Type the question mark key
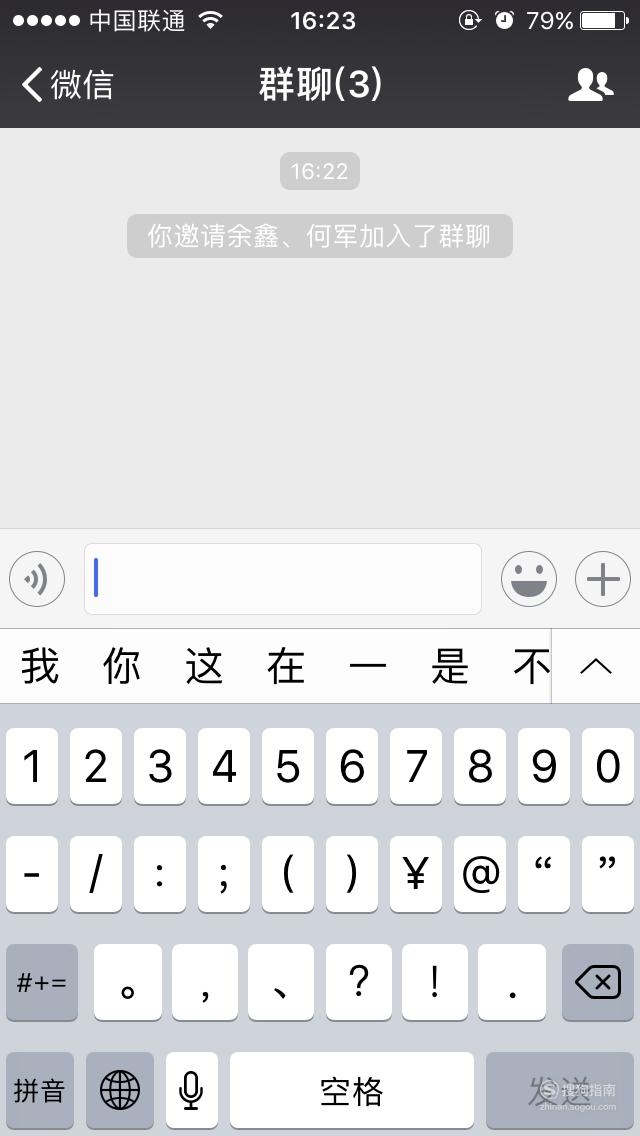This screenshot has height=1136, width=640. click(x=359, y=982)
